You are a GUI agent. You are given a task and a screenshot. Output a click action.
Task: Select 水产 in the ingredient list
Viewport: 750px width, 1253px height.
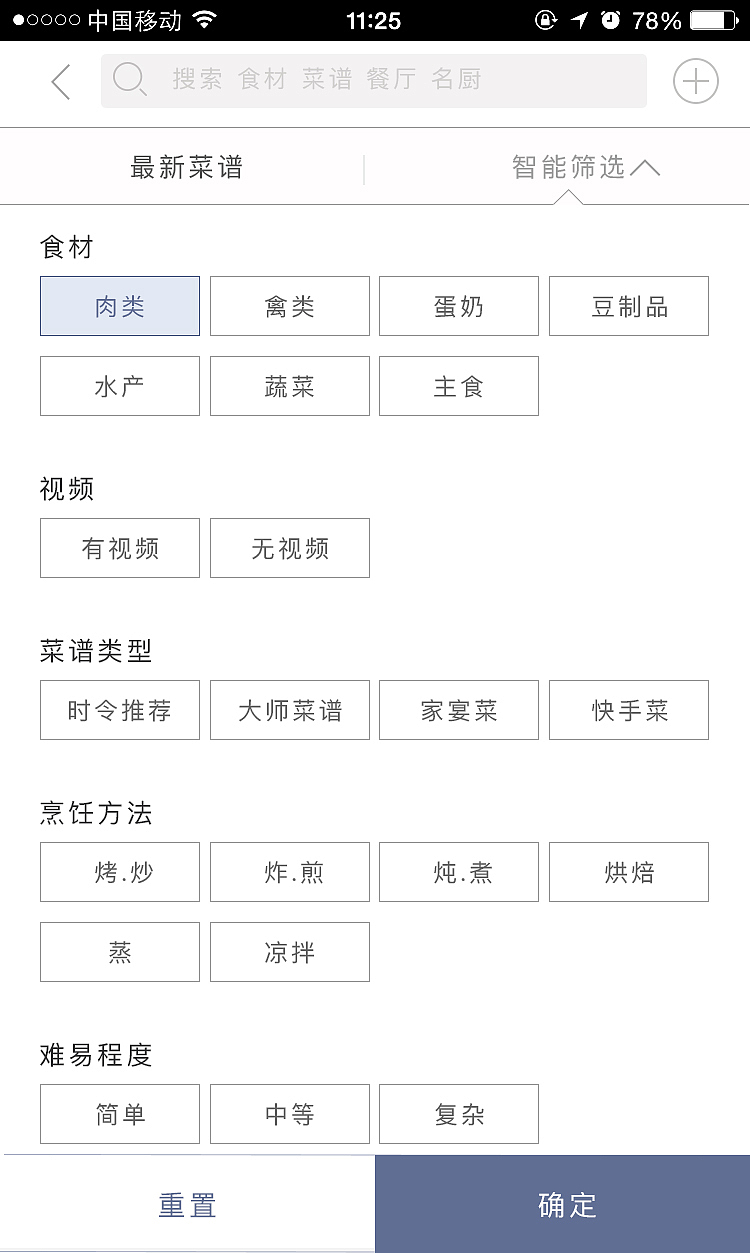pos(119,386)
